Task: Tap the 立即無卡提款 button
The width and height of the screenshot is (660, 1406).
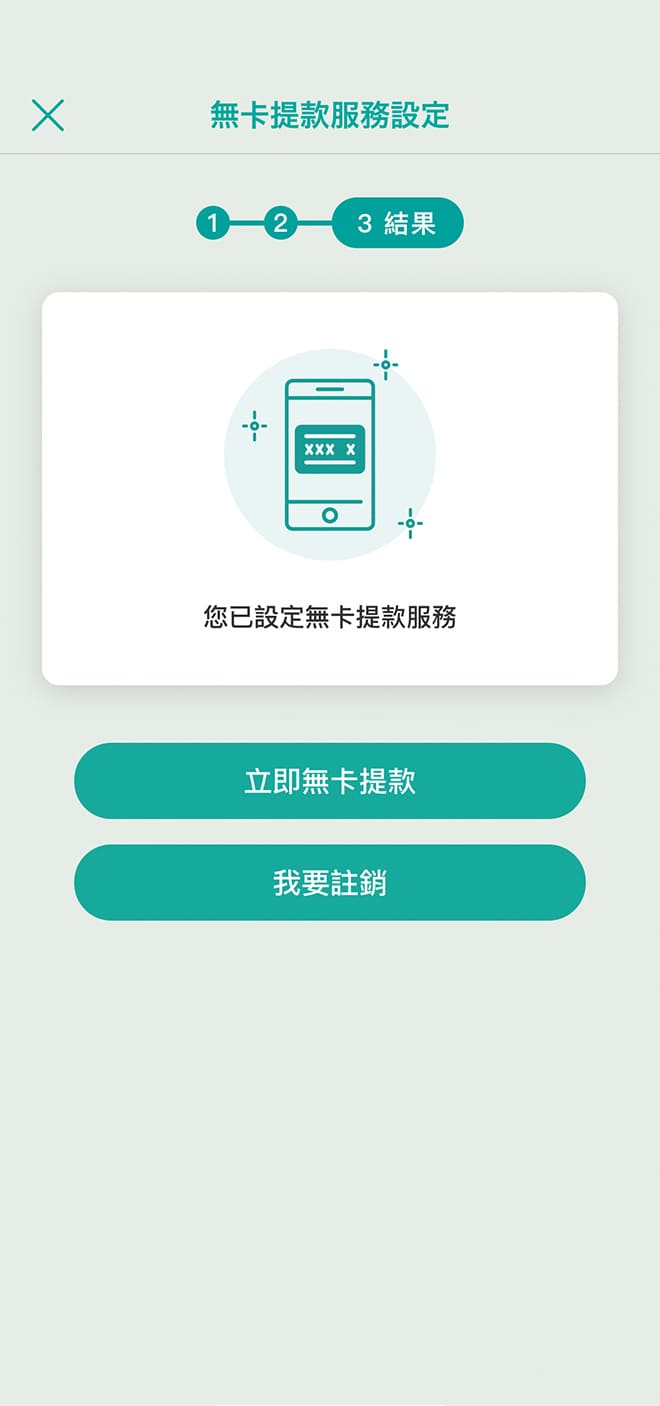Action: coord(329,781)
